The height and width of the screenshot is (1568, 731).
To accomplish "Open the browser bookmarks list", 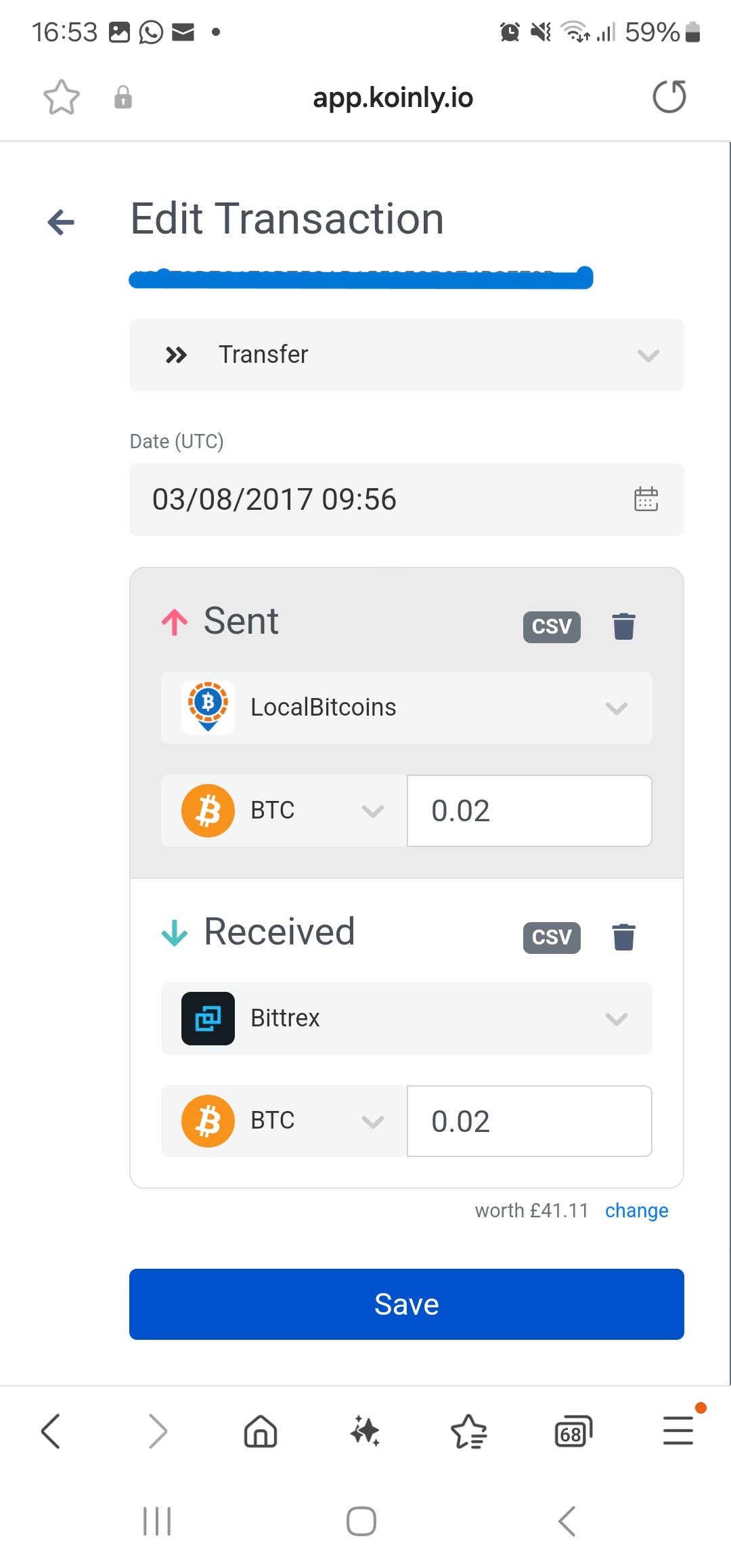I will click(468, 1431).
